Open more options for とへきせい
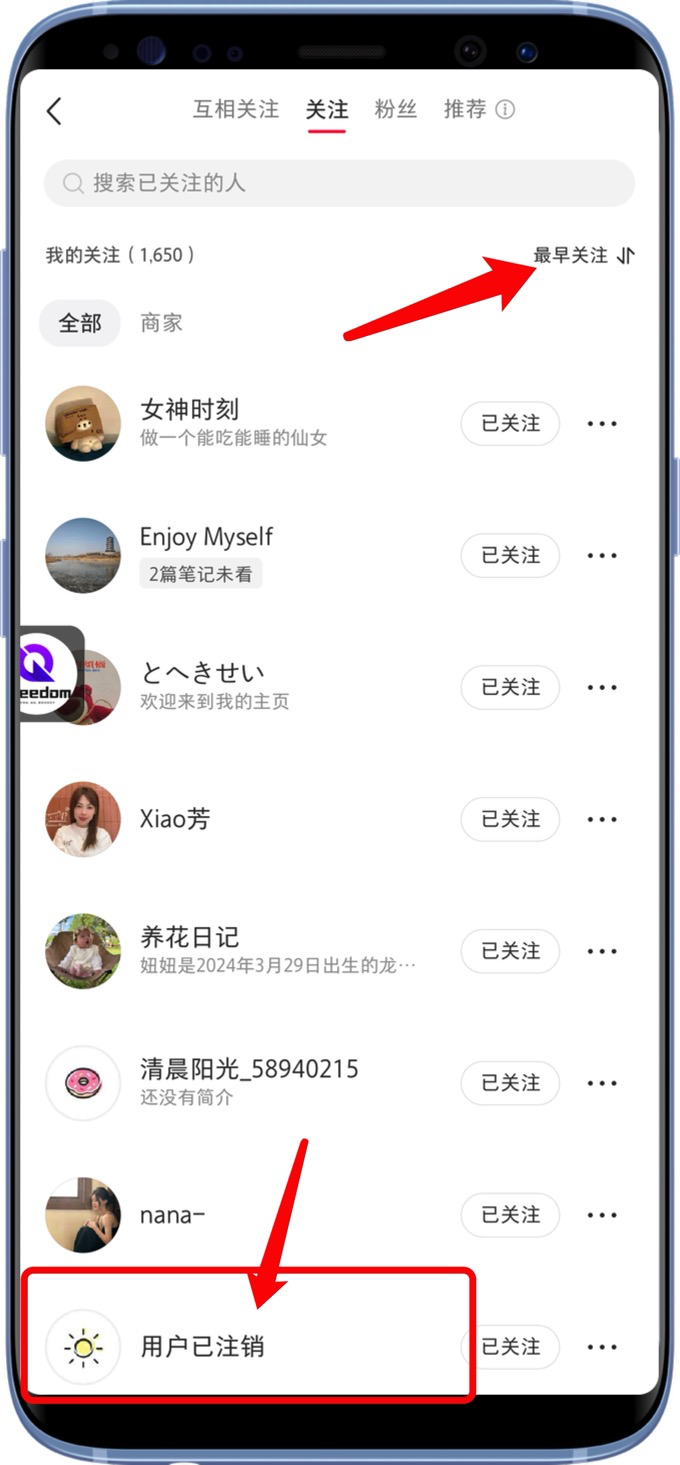Viewport: 680px width, 1465px height. (x=602, y=687)
